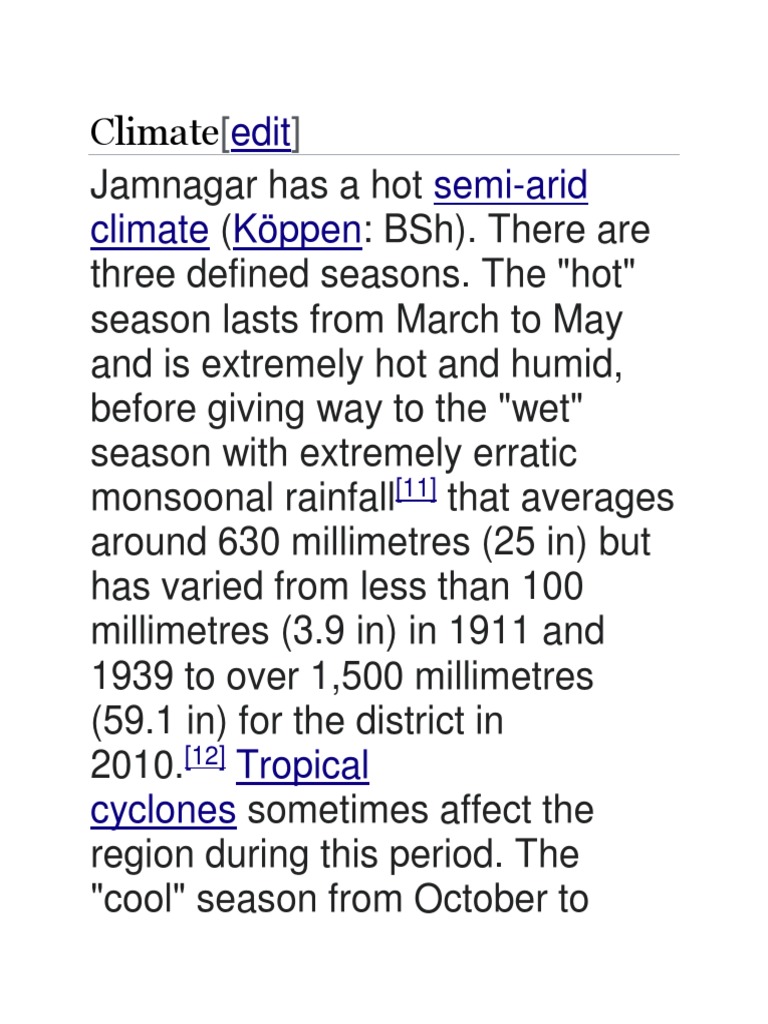The image size is (768, 1024).
Task: Tap the edit link beside Climate
Action: pos(261,133)
